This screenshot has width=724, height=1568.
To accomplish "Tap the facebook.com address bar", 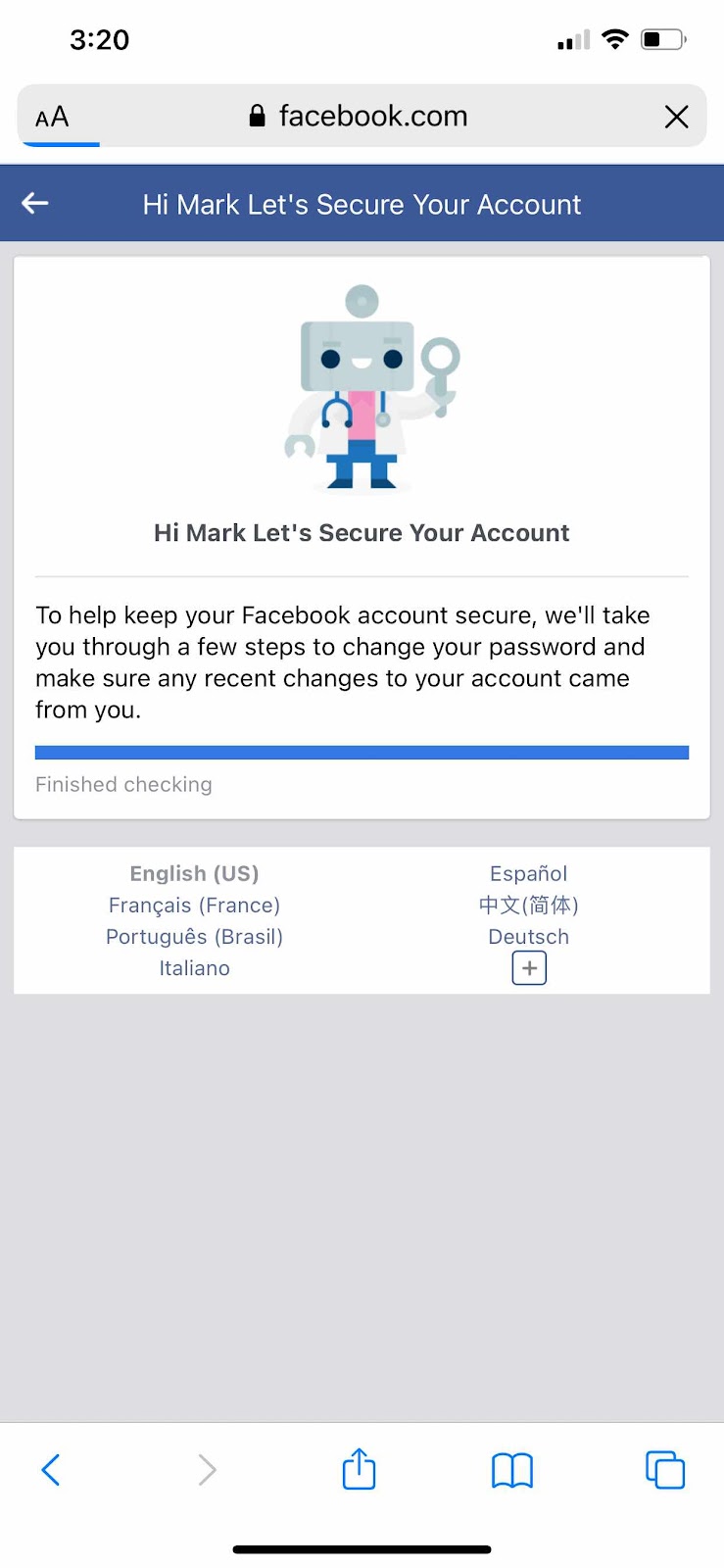I will [x=359, y=117].
